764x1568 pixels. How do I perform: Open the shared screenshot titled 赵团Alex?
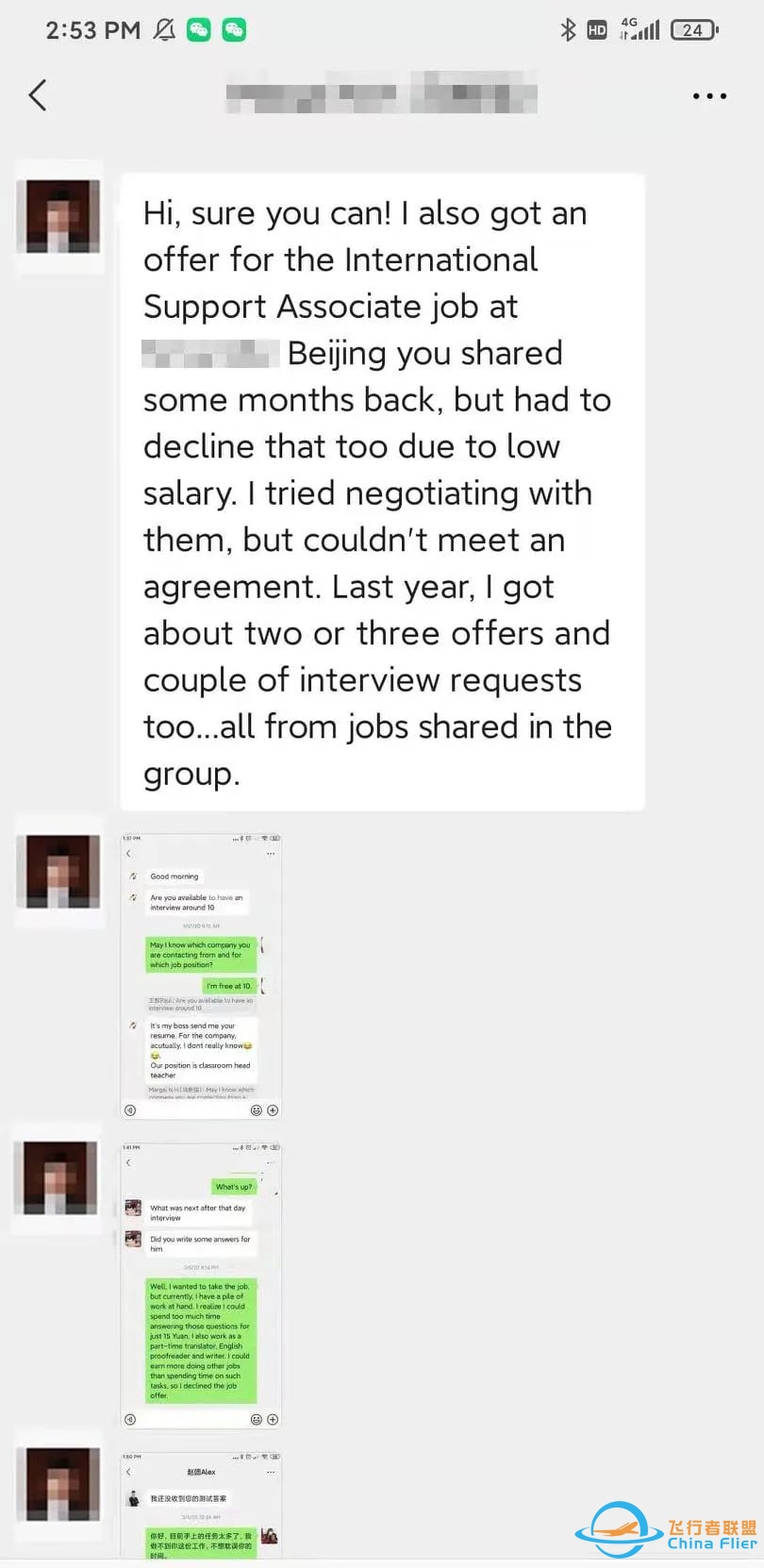coord(201,1505)
